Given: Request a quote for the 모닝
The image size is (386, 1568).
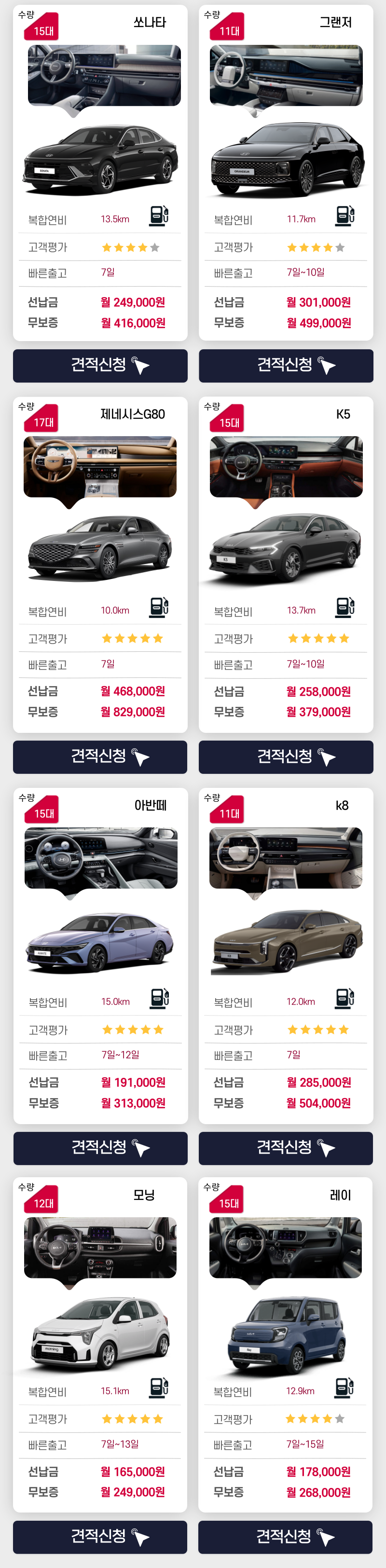Looking at the screenshot, I should pos(100,1537).
